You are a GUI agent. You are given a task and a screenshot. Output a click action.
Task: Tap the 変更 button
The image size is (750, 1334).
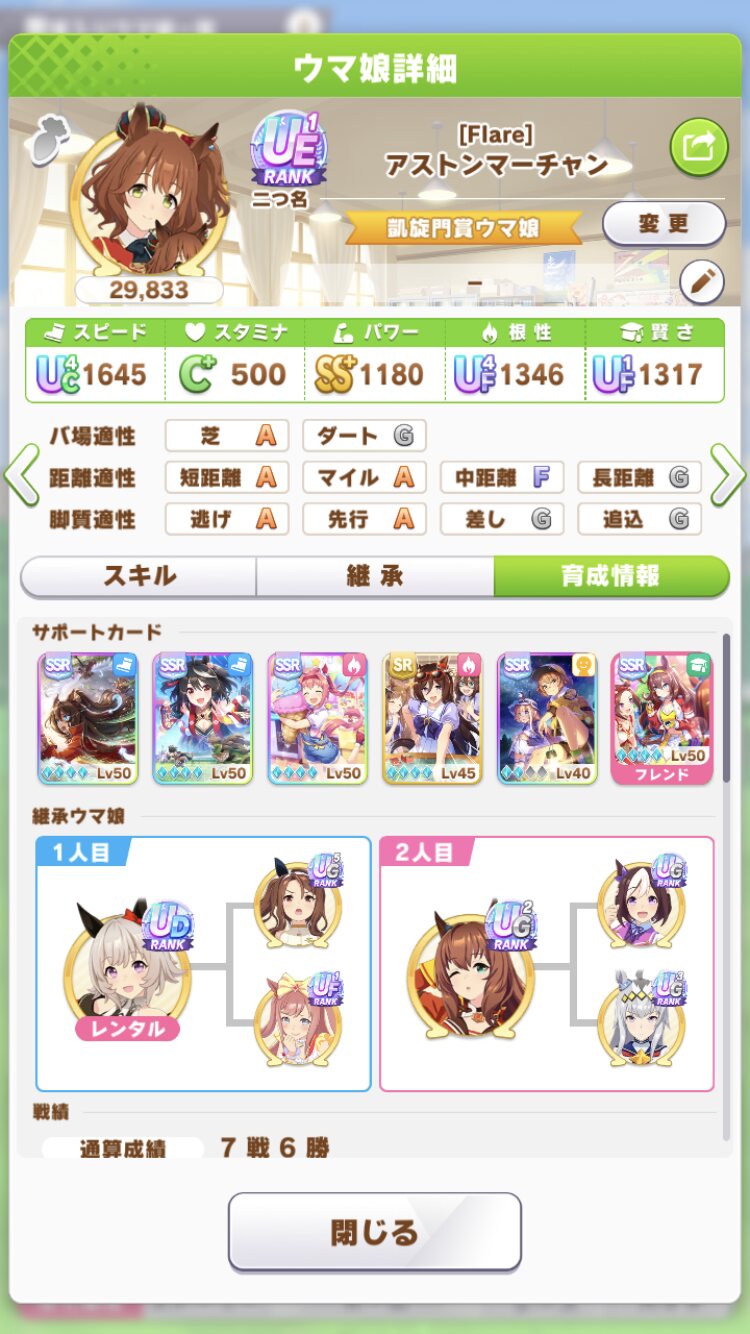tap(664, 224)
